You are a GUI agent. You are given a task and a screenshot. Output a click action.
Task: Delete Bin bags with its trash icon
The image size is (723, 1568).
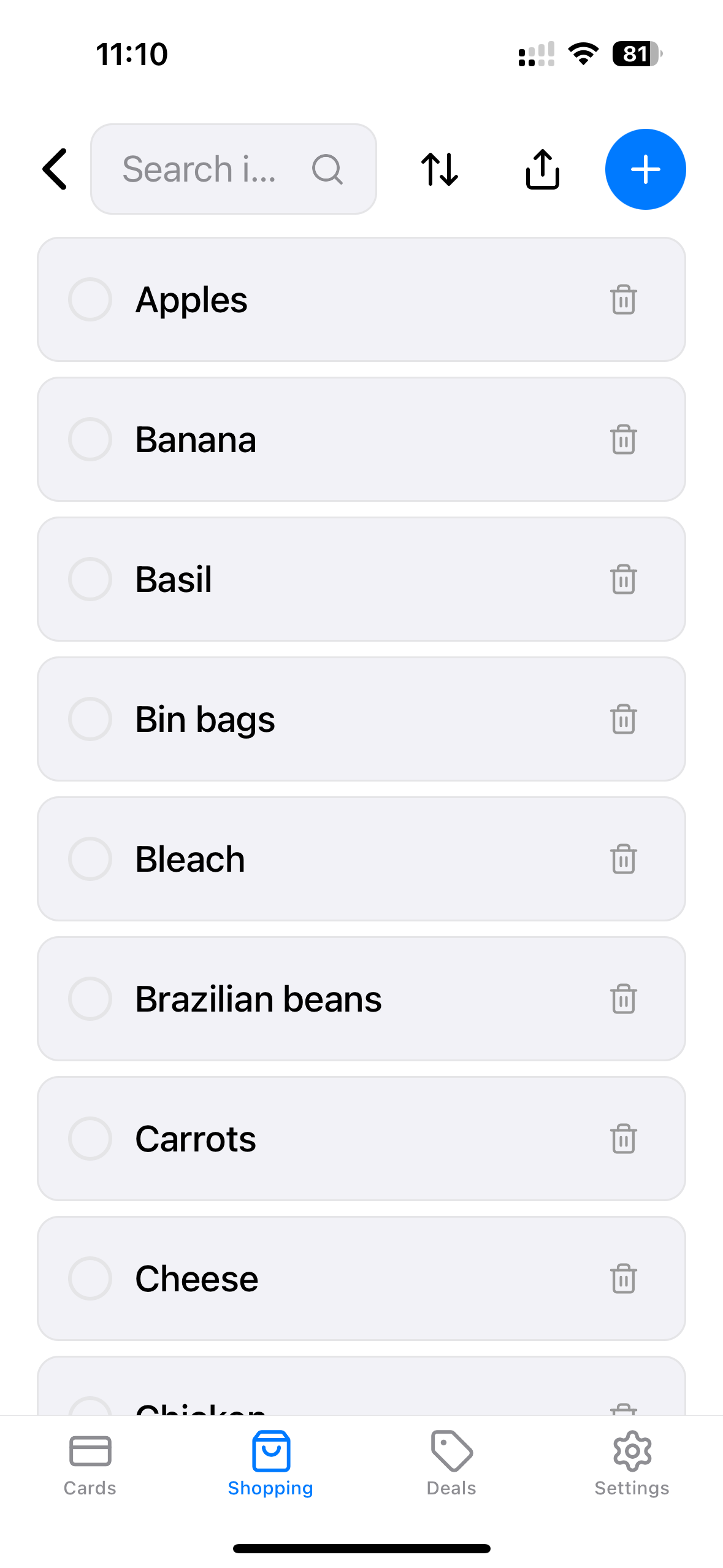click(624, 719)
